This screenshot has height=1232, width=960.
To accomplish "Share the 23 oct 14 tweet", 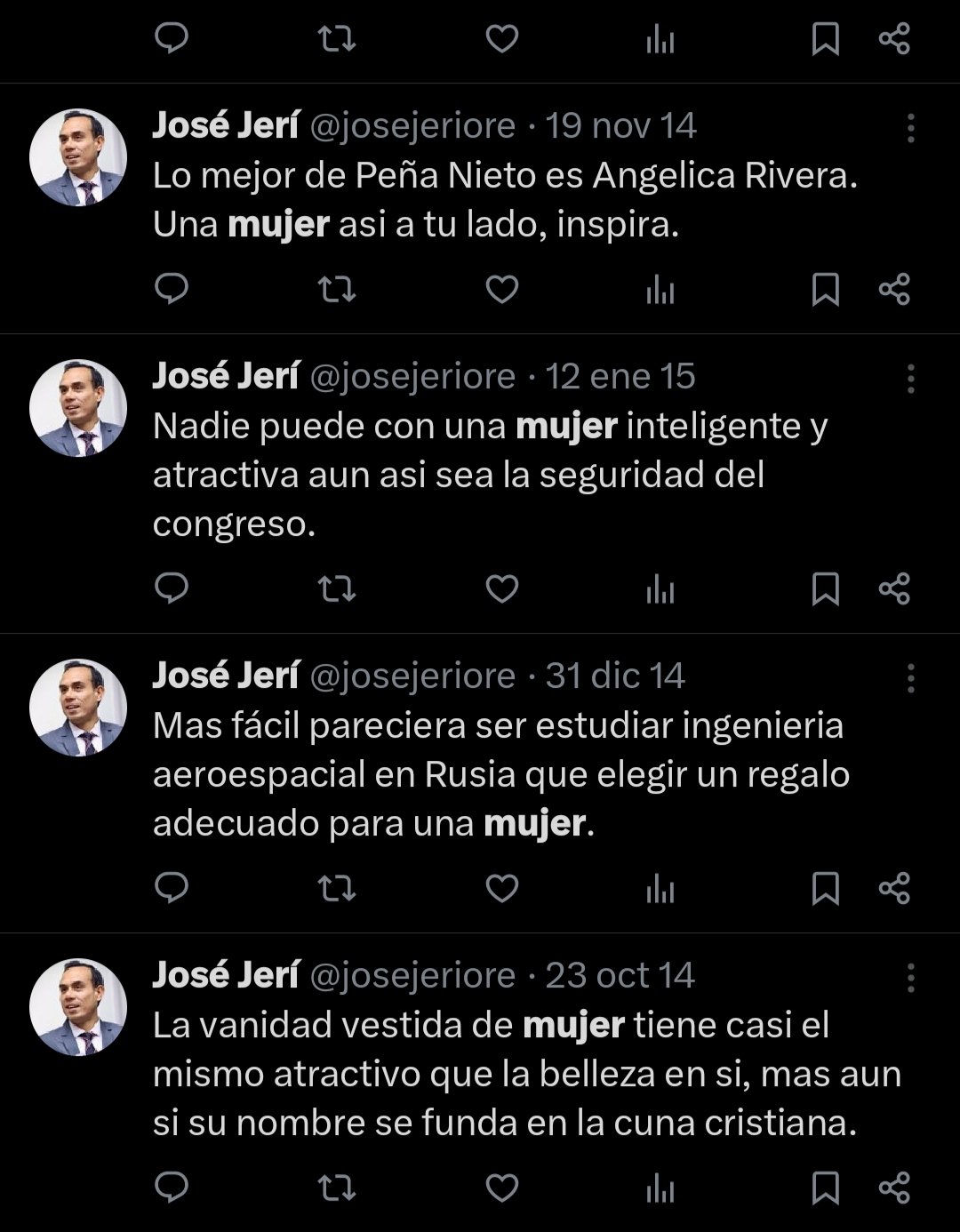I will [x=894, y=1188].
